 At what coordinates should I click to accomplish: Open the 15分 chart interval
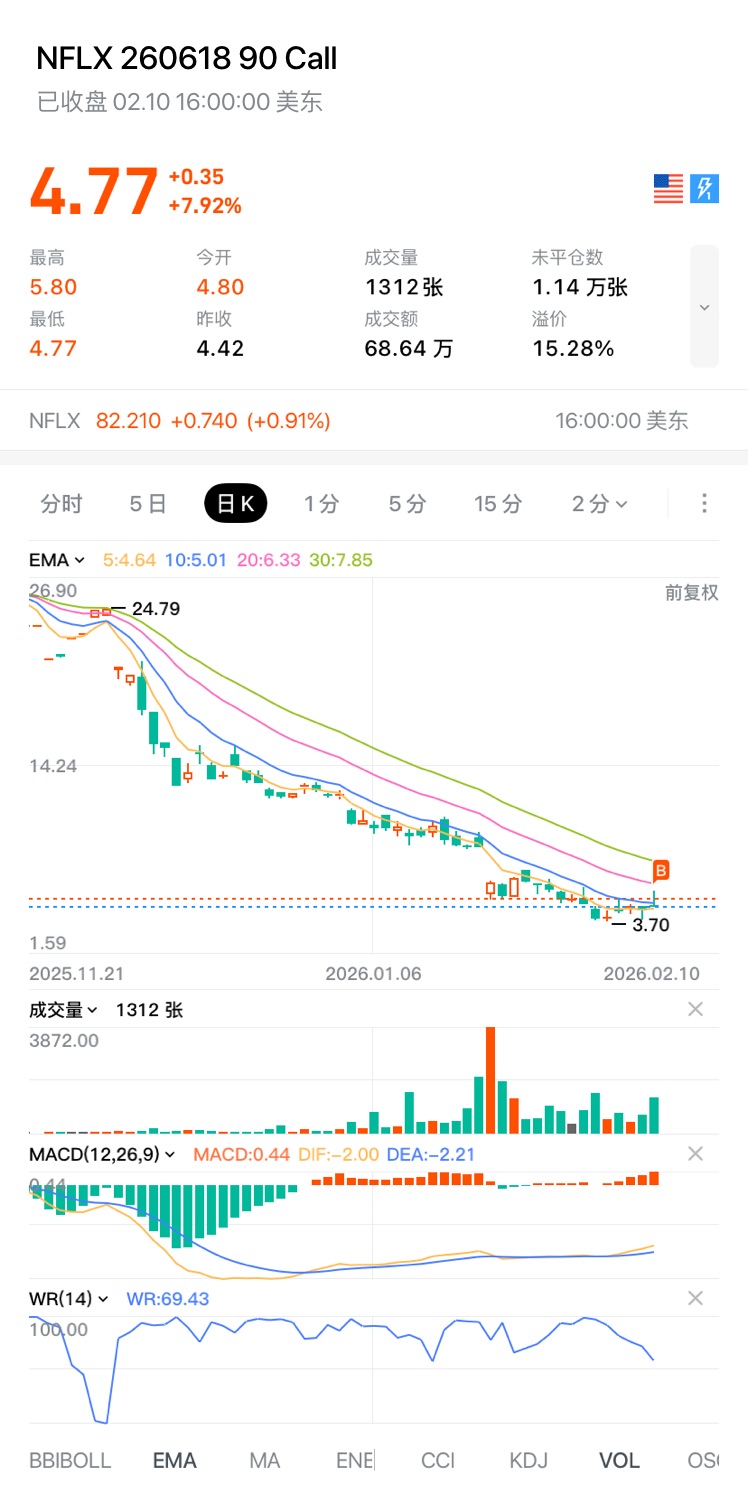coord(497,504)
